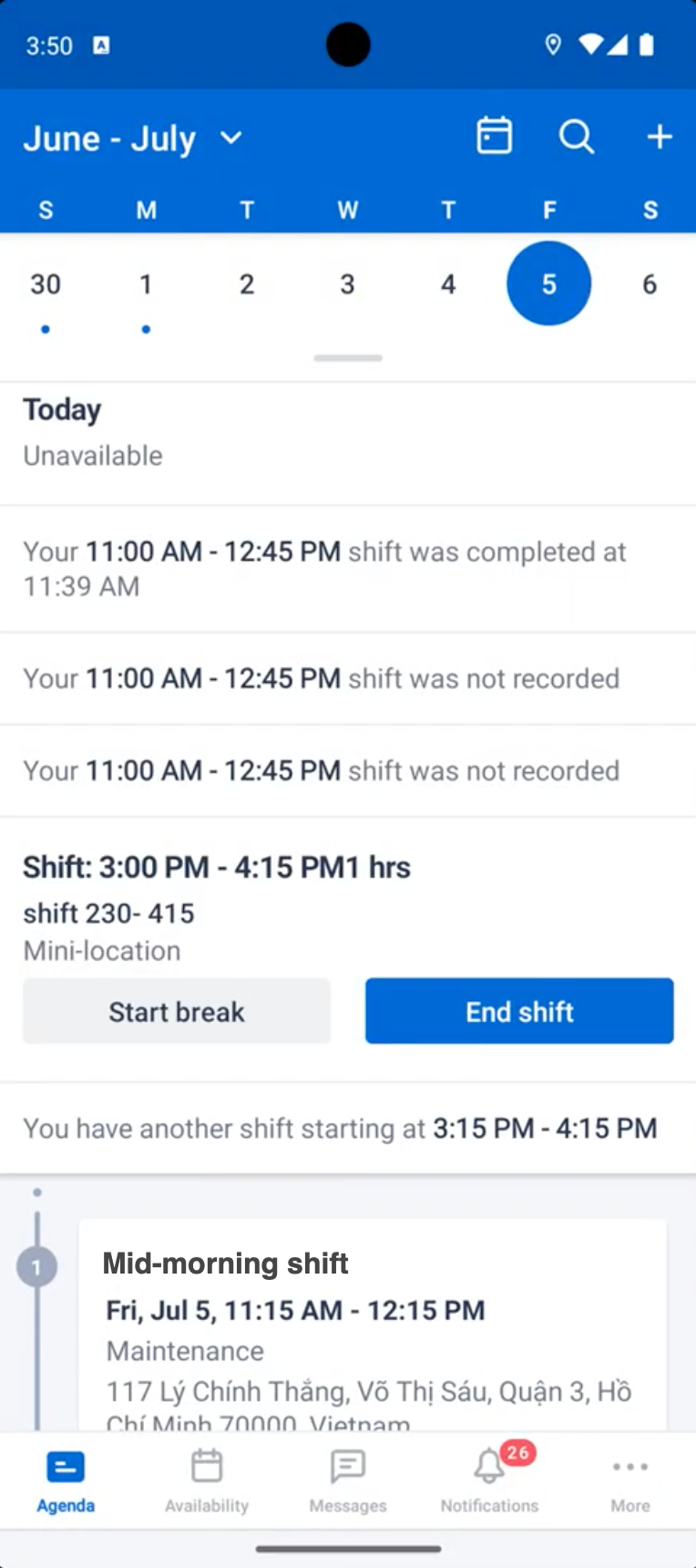The image size is (696, 1568).
Task: Select June 30 on the week strip
Action: click(45, 284)
